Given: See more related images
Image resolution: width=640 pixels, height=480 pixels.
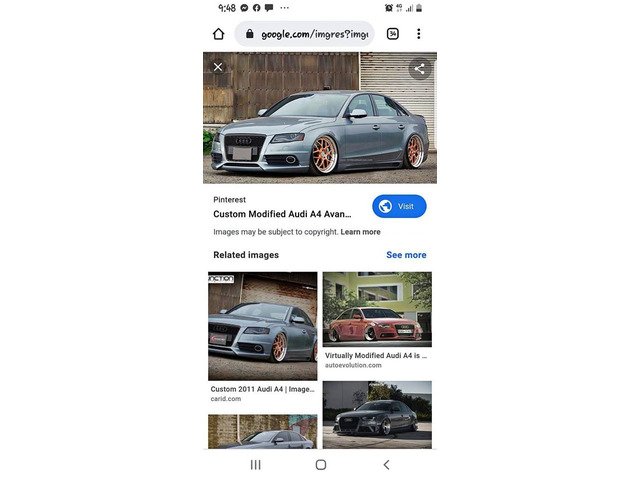Looking at the screenshot, I should click(406, 255).
